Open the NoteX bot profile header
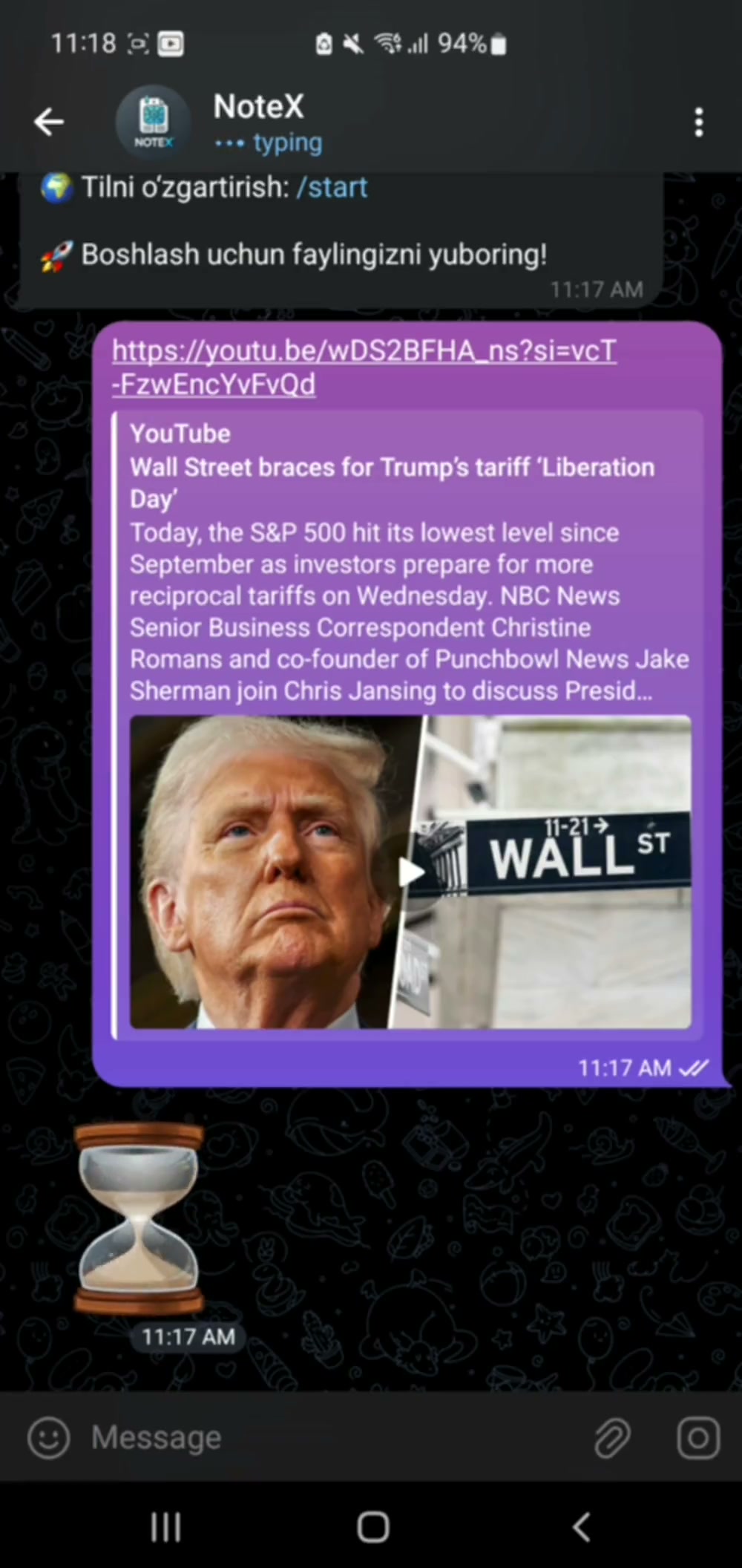742x1568 pixels. point(260,122)
